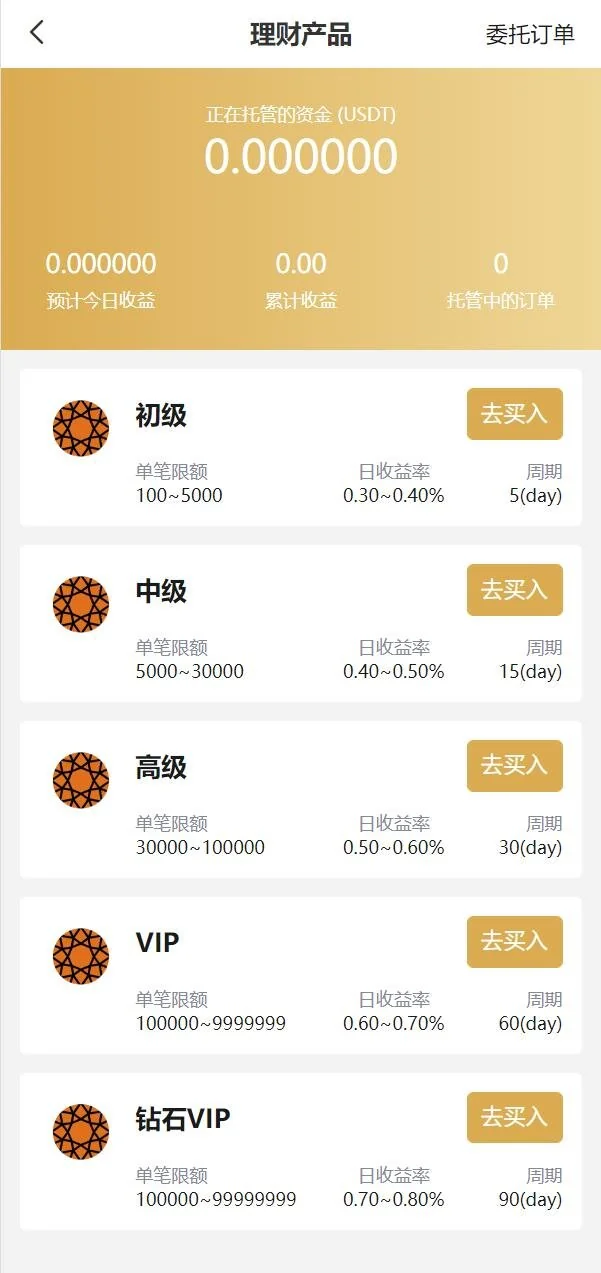Purchase 钻石VIP via its 去买入 button

click(x=514, y=1118)
